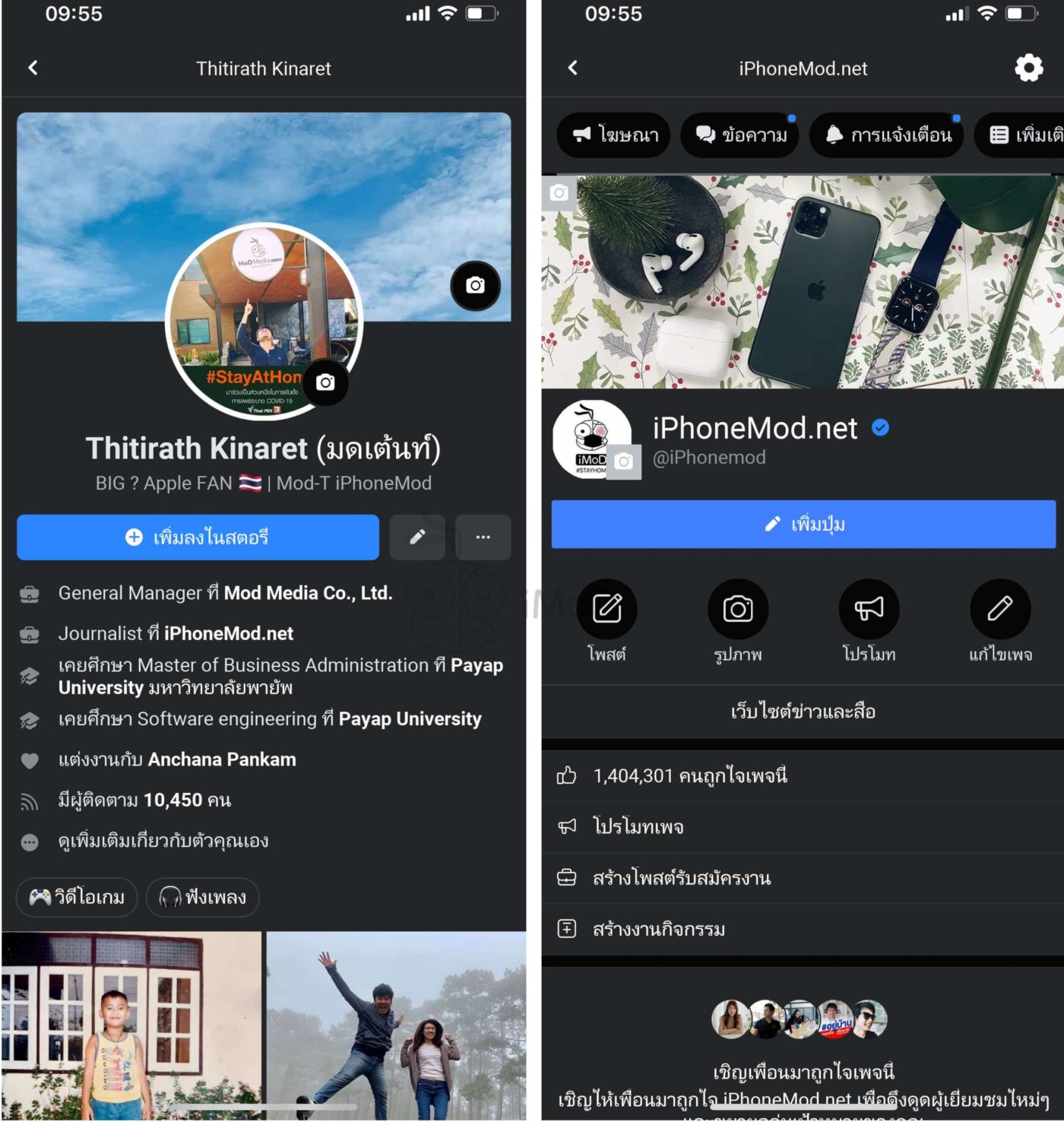The image size is (1064, 1122).
Task: Open the ข้อความ tab
Action: [x=742, y=135]
